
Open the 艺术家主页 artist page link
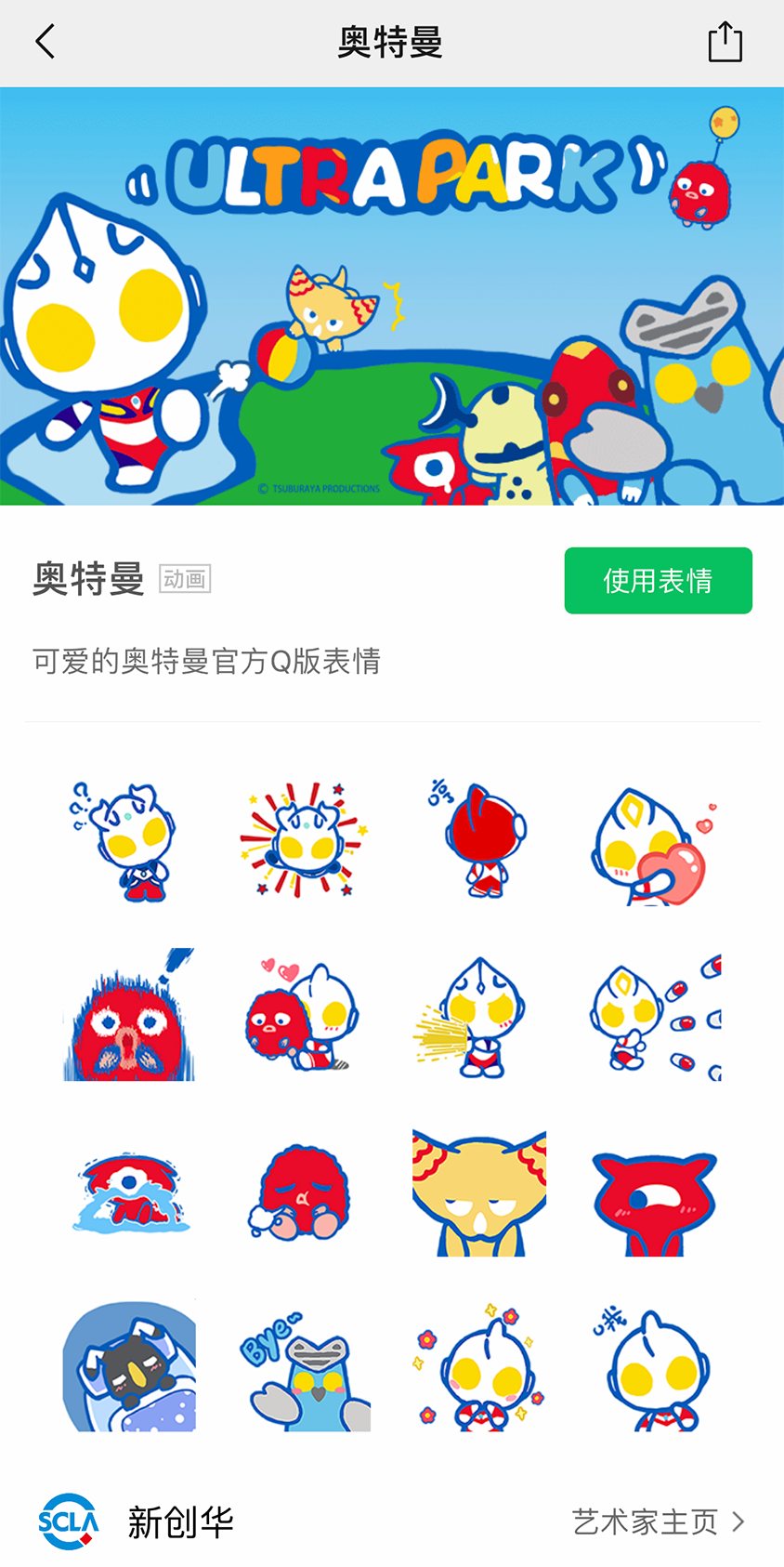(658, 1521)
